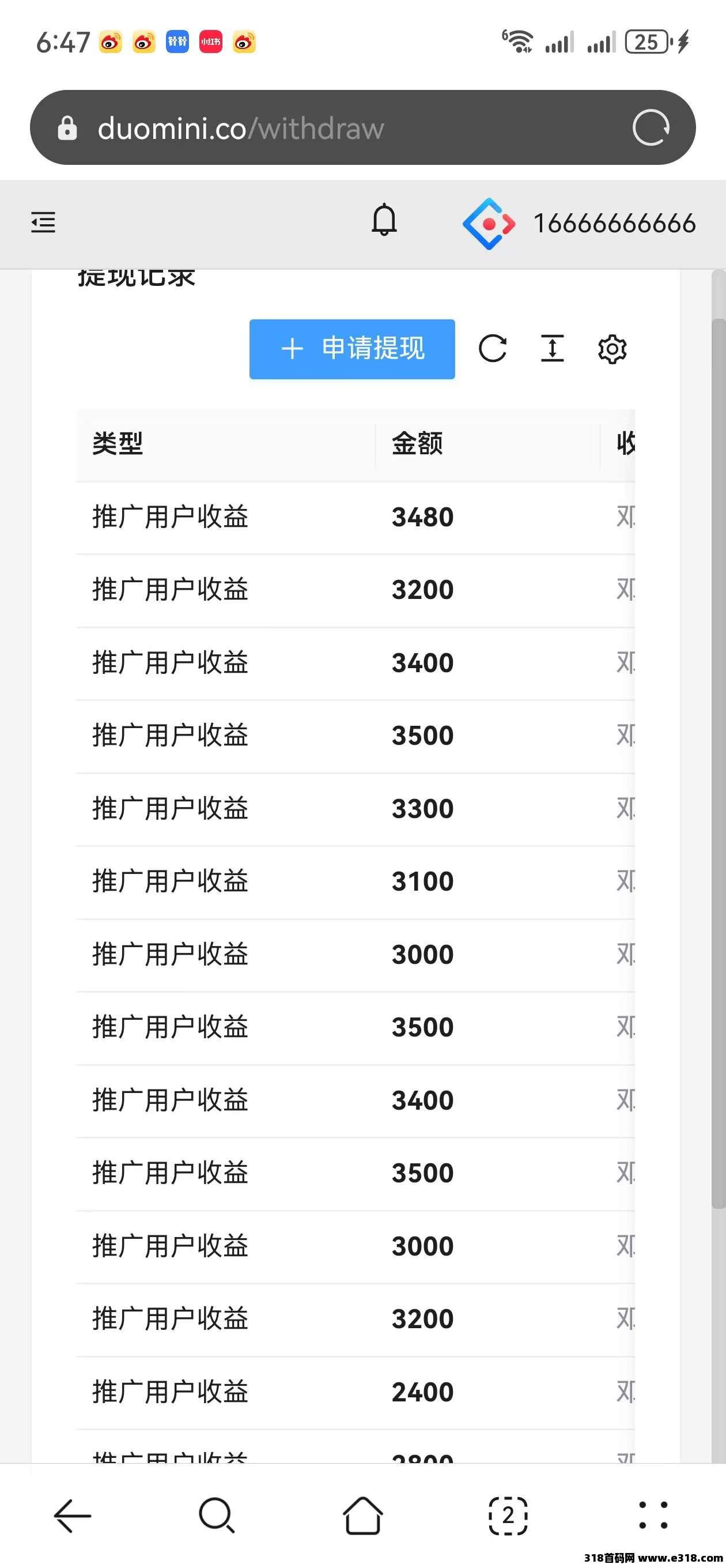Screen dimensions: 726x1568
Task: Open the table density option
Action: [552, 349]
